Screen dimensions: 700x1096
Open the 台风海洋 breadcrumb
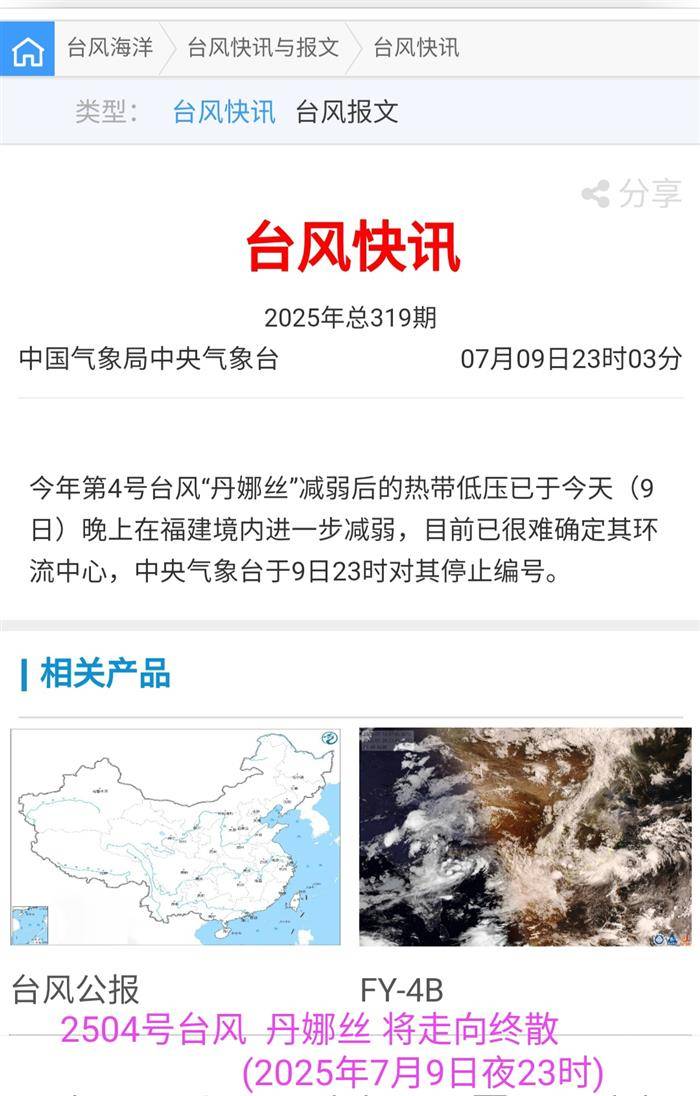[x=110, y=47]
